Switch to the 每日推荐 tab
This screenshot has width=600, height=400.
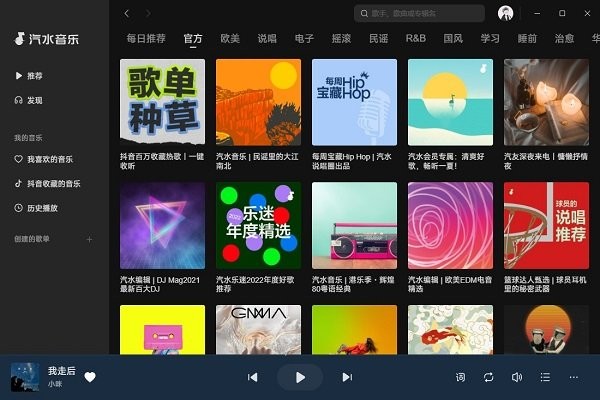[x=147, y=38]
